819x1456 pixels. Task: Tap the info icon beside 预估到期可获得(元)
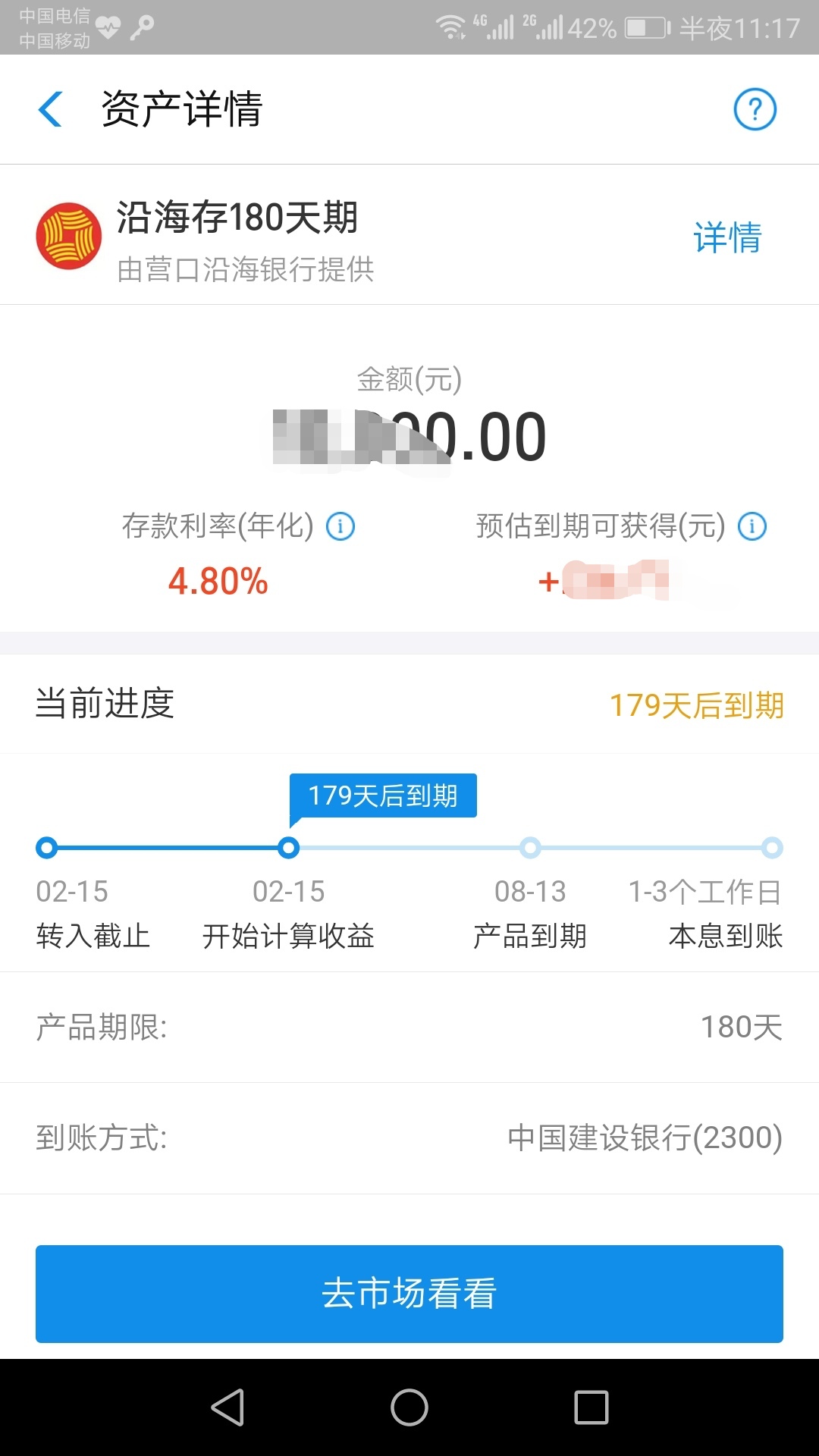pyautogui.click(x=752, y=528)
